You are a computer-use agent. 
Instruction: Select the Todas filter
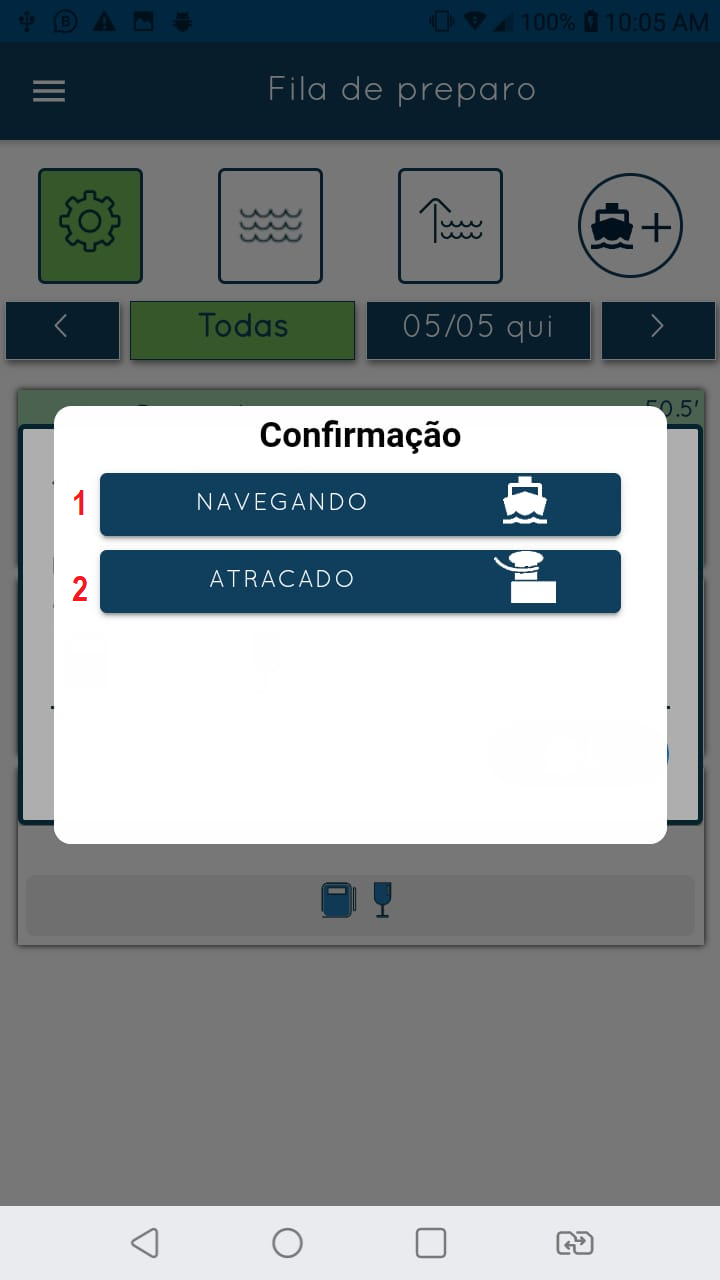tap(242, 329)
